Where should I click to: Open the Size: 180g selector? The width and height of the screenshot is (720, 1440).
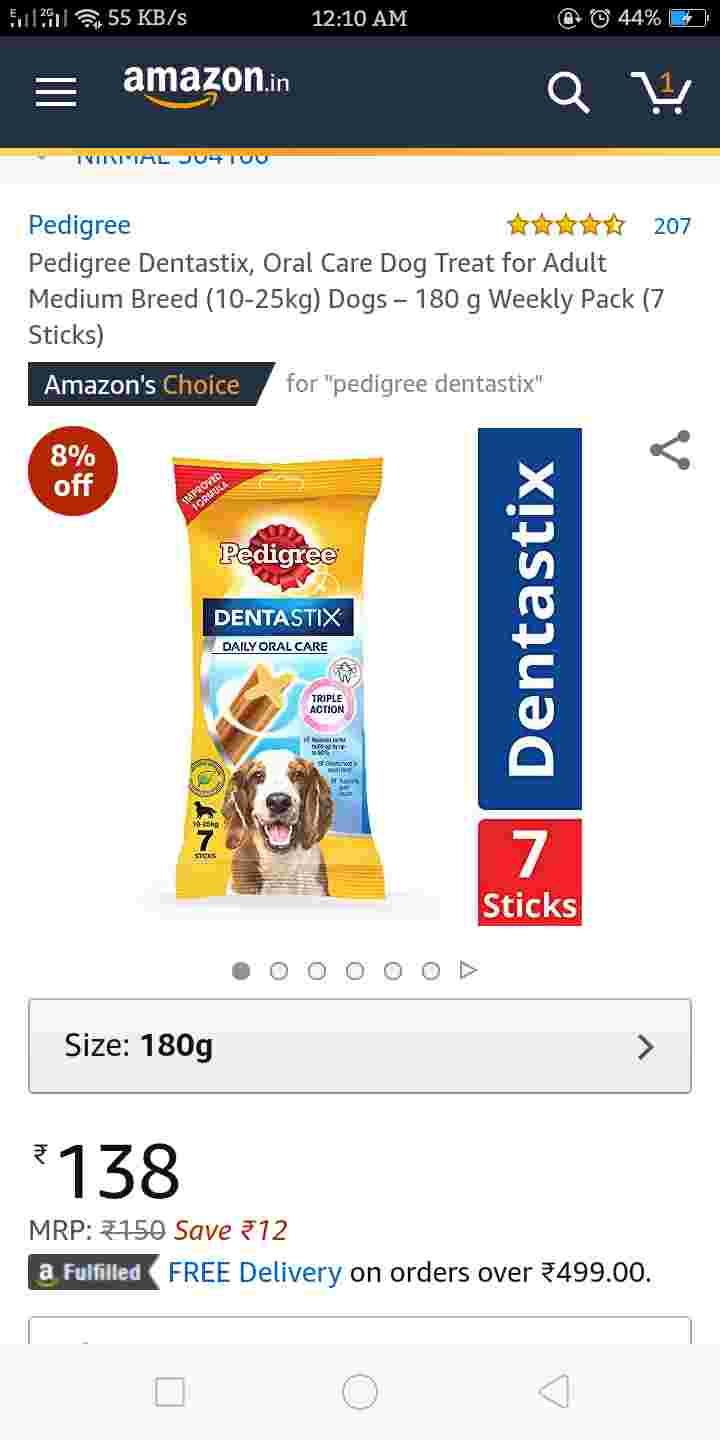[x=360, y=1046]
